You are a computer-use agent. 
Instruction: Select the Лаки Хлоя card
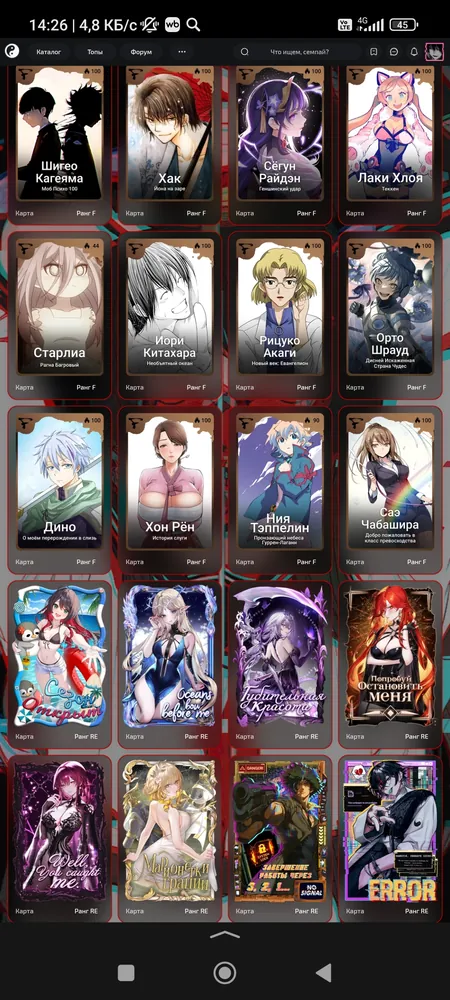point(390,143)
